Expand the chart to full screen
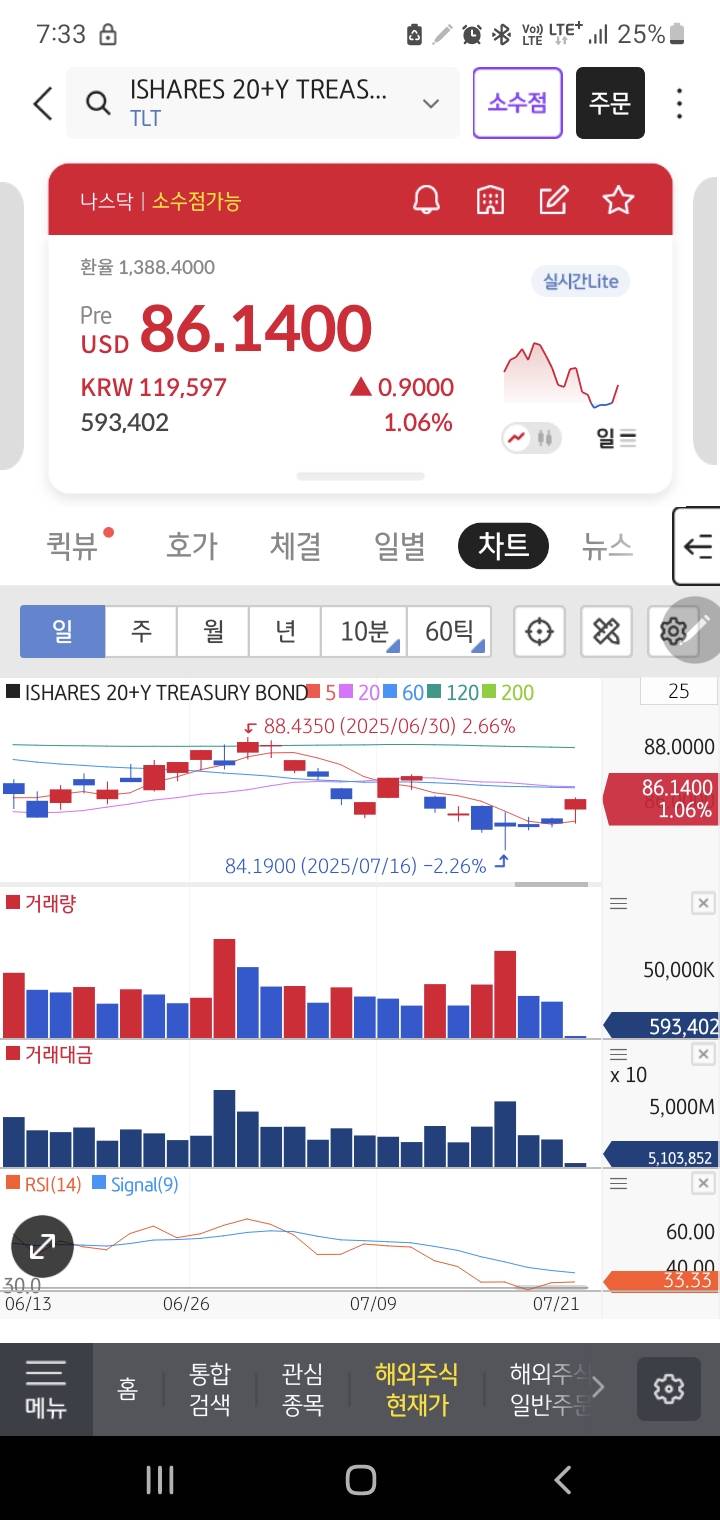The width and height of the screenshot is (720, 1520). pyautogui.click(x=42, y=1247)
